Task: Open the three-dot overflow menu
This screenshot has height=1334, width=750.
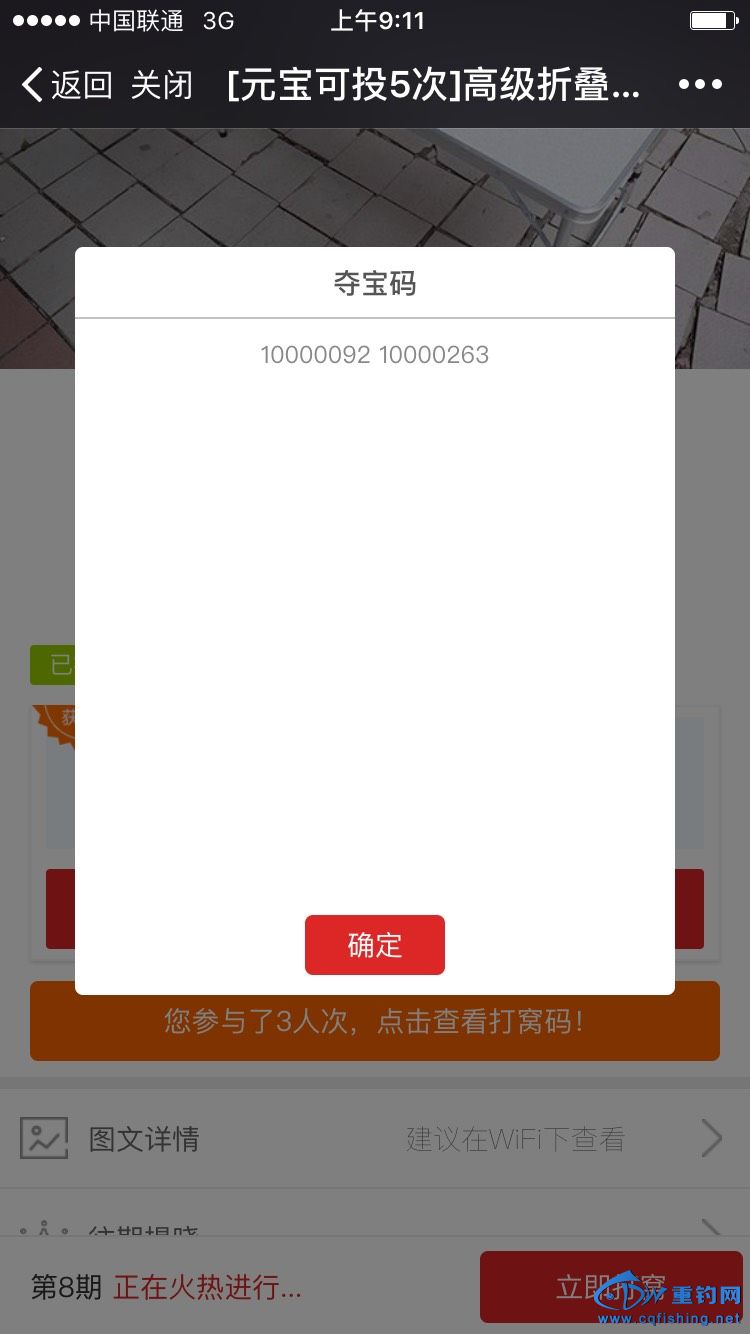Action: pyautogui.click(x=700, y=85)
